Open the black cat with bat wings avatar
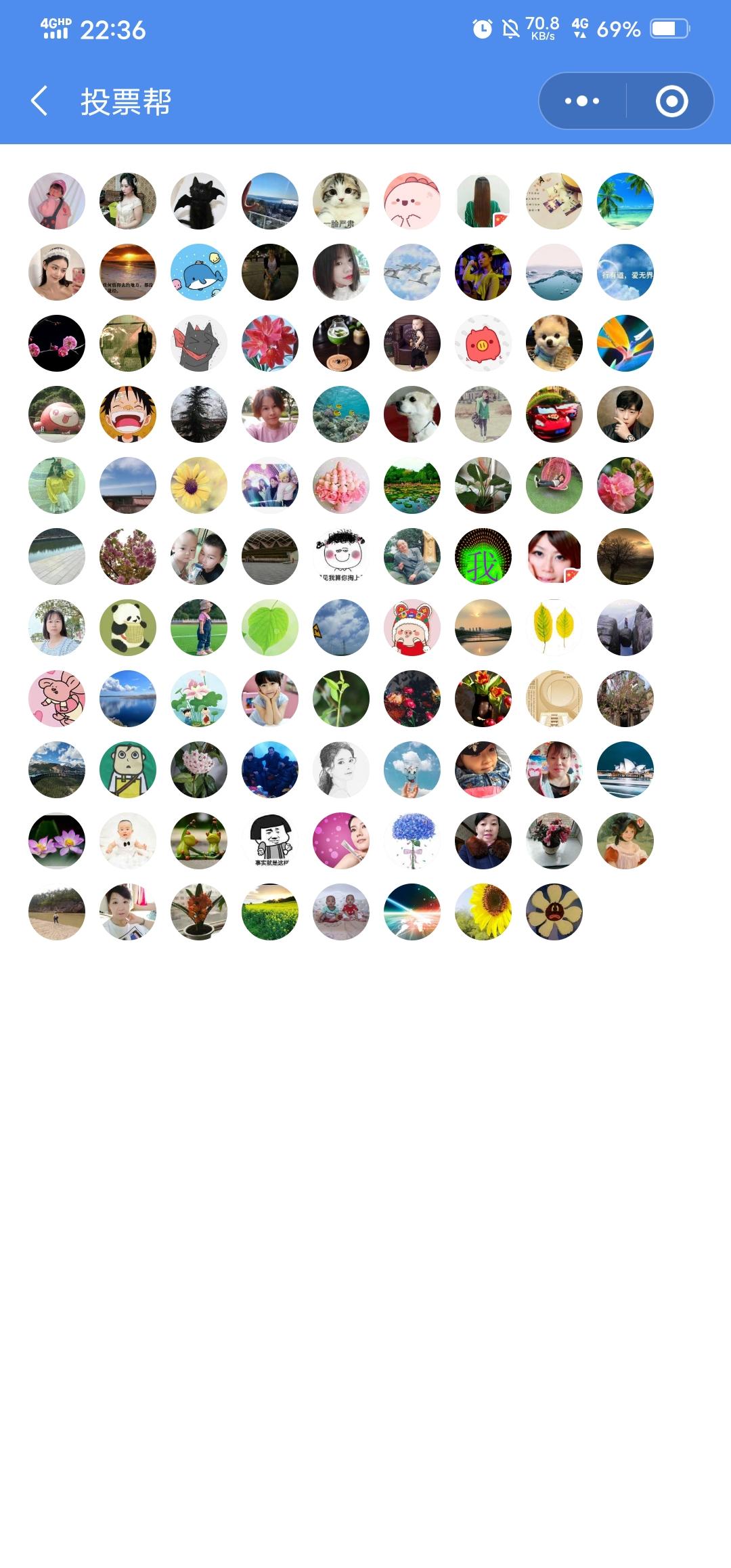Image resolution: width=731 pixels, height=1568 pixels. [199, 201]
